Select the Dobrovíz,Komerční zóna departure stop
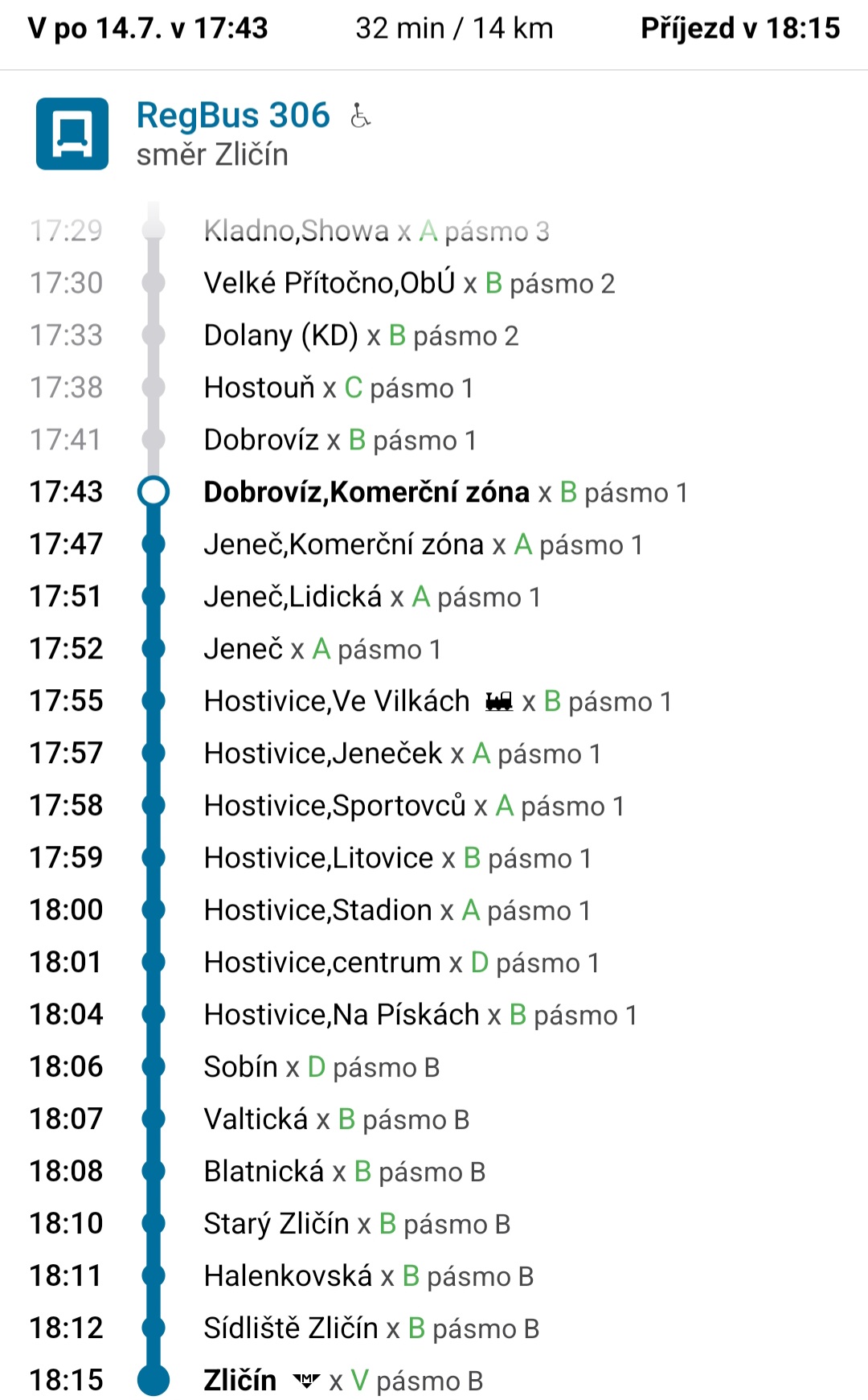Viewport: 868px width, 1400px height. [366, 492]
